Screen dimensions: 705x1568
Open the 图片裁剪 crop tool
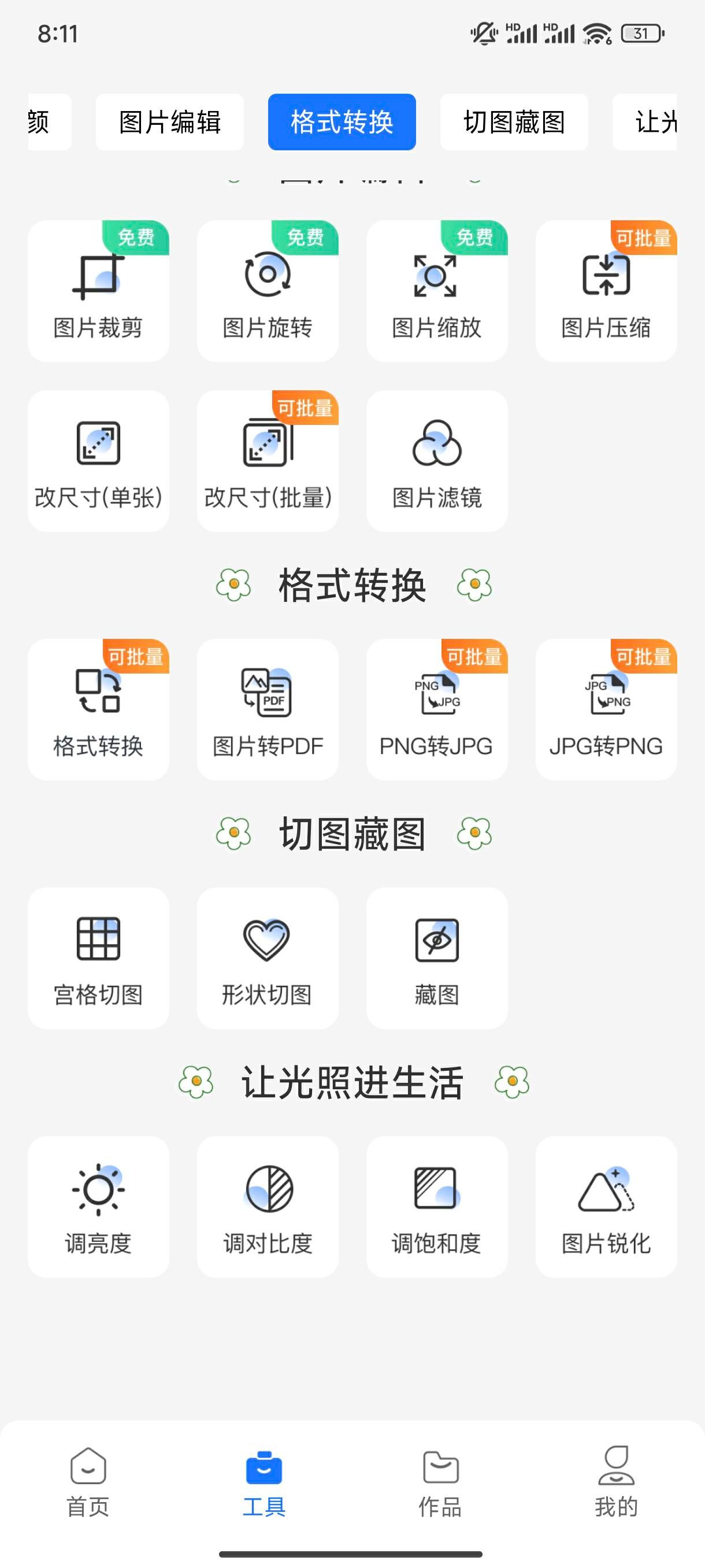99,291
